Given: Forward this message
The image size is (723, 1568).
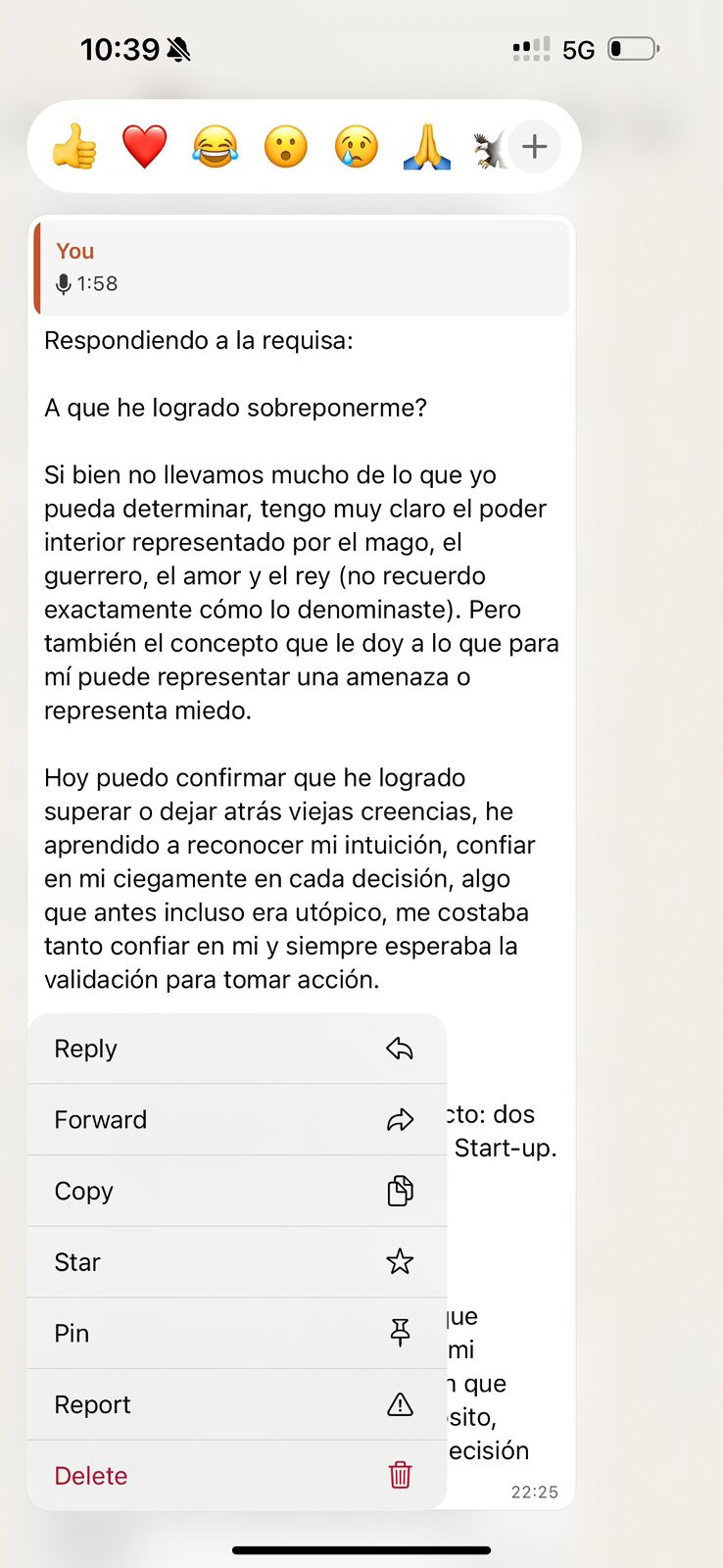Looking at the screenshot, I should 236,1119.
